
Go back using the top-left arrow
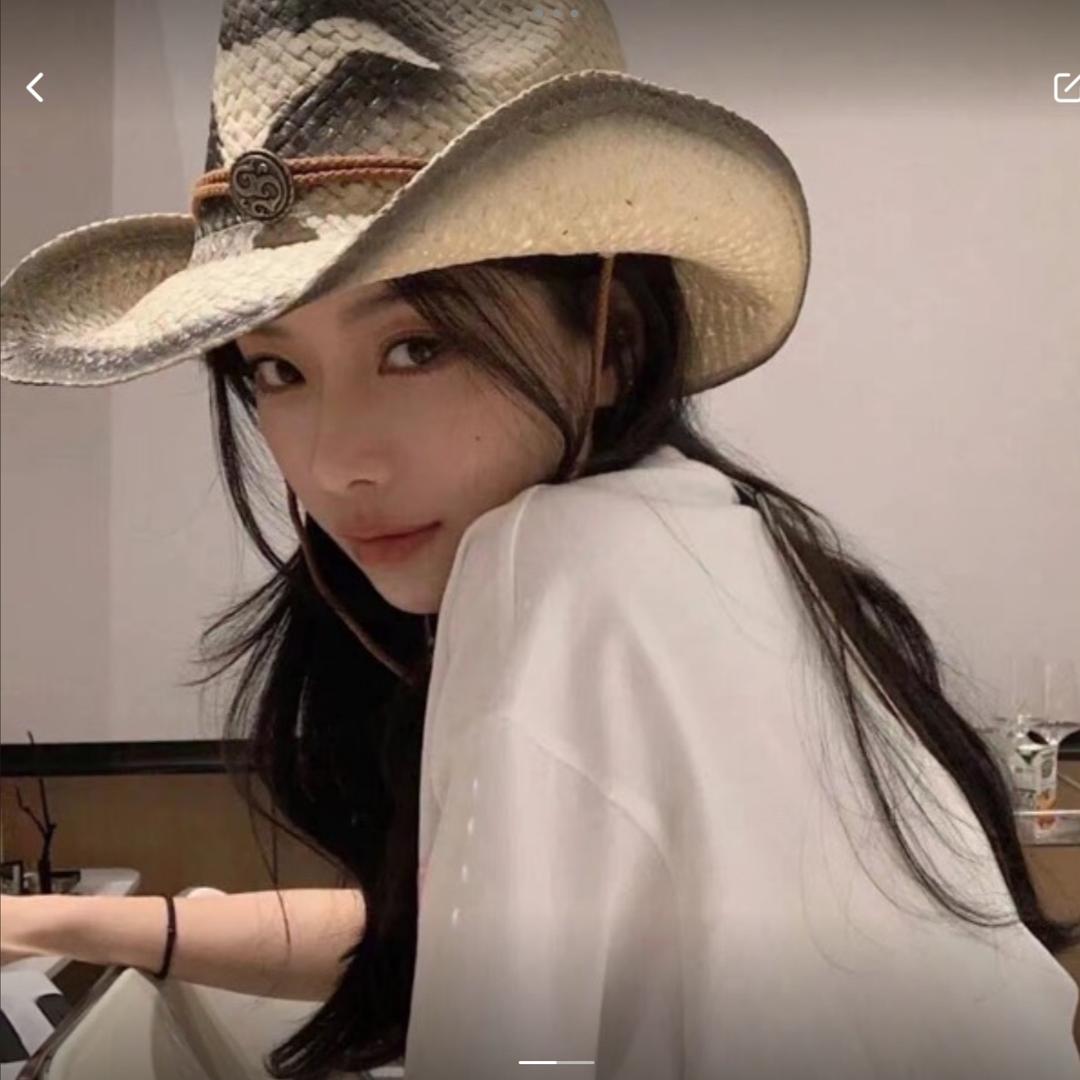[35, 88]
